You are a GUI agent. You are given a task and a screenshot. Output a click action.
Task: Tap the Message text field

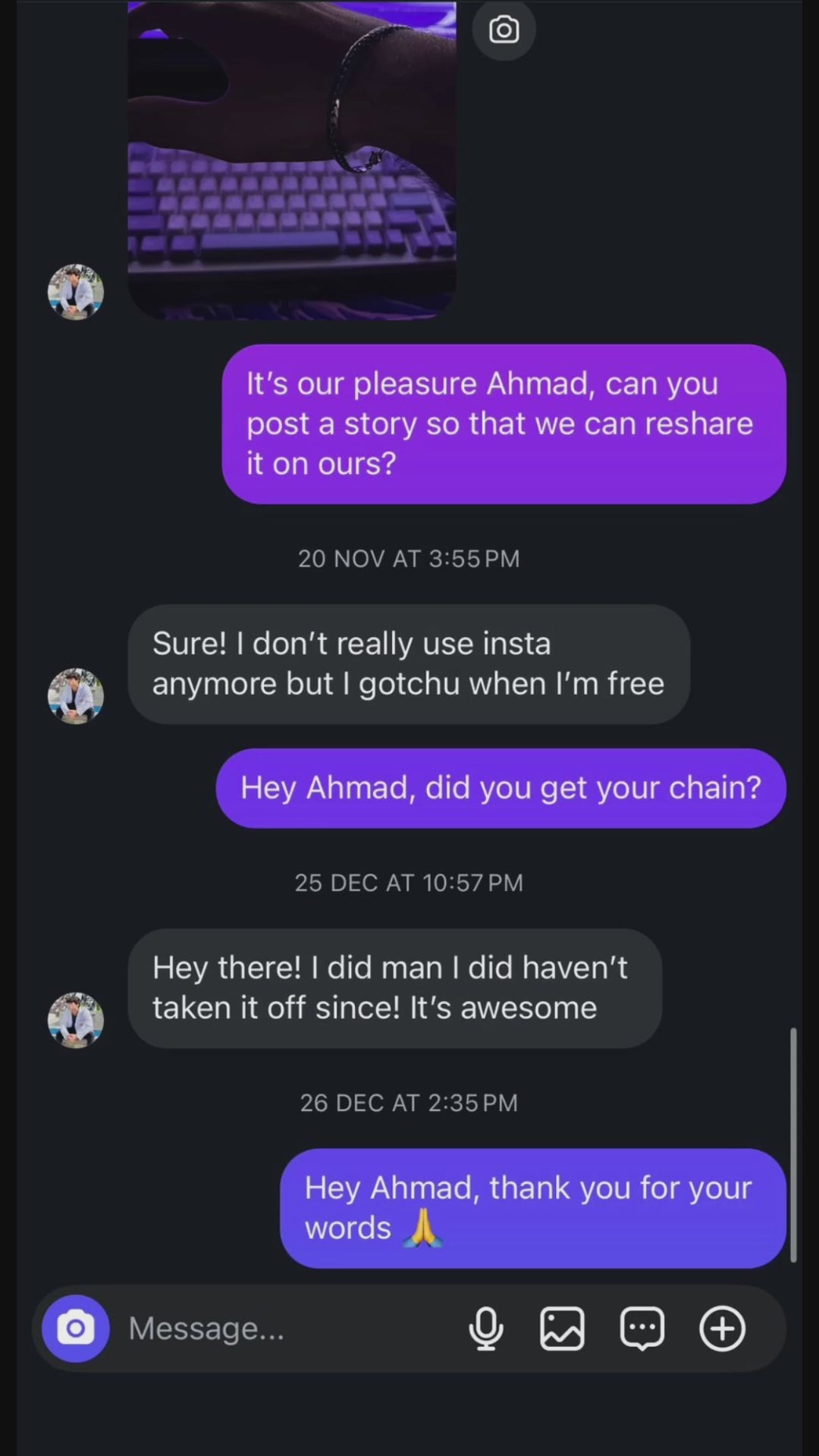click(x=288, y=1328)
